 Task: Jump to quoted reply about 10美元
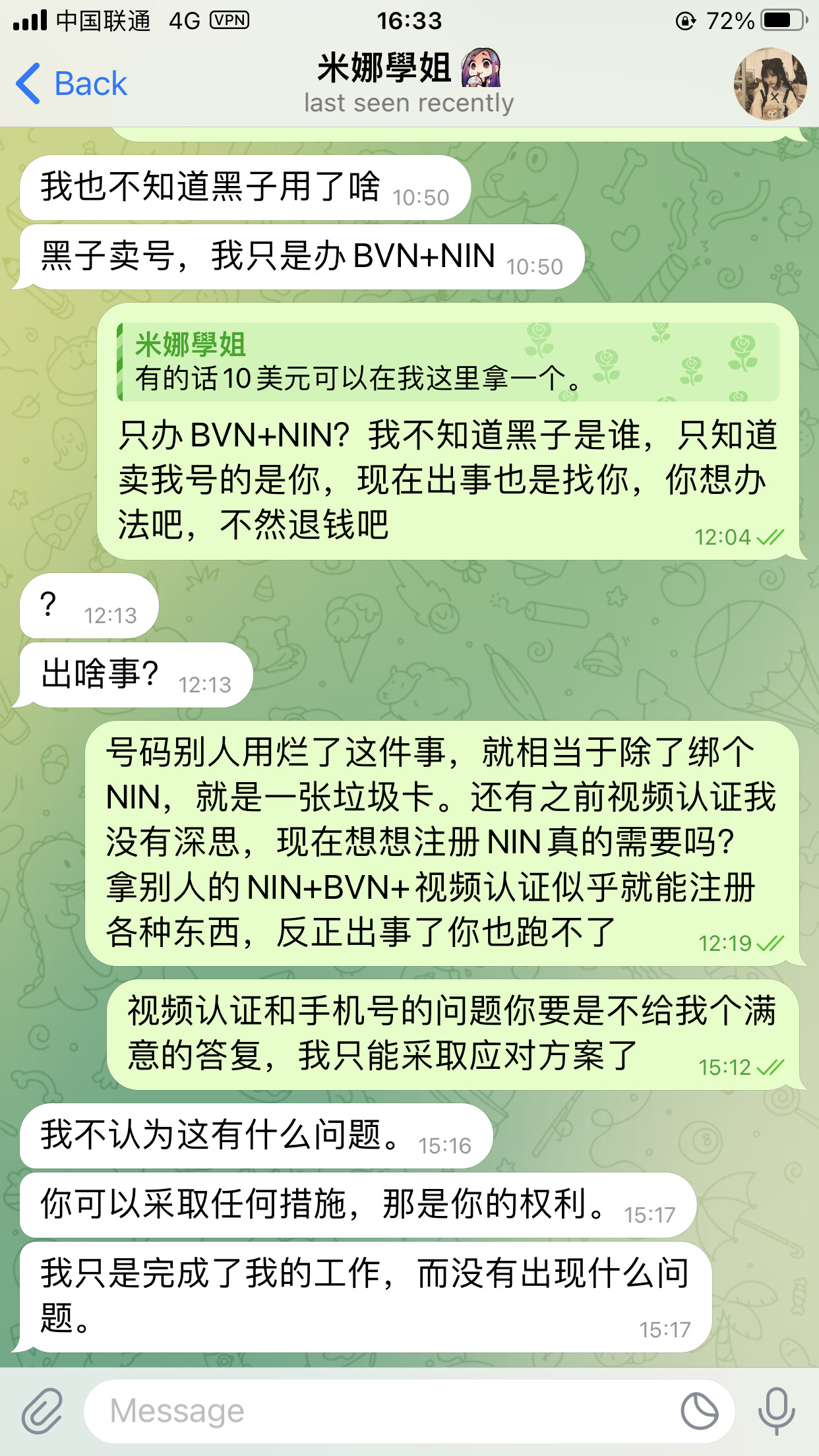click(x=448, y=362)
